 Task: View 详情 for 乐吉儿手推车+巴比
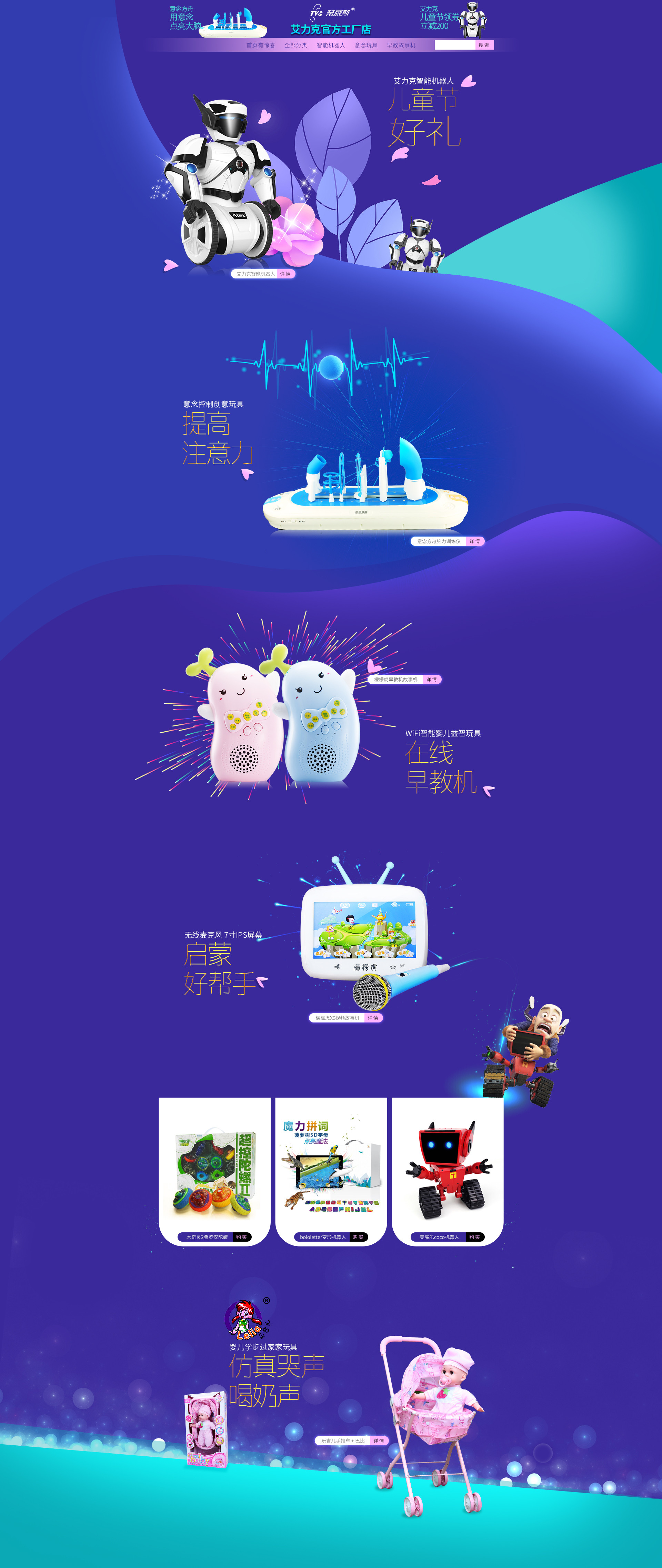click(x=379, y=1441)
